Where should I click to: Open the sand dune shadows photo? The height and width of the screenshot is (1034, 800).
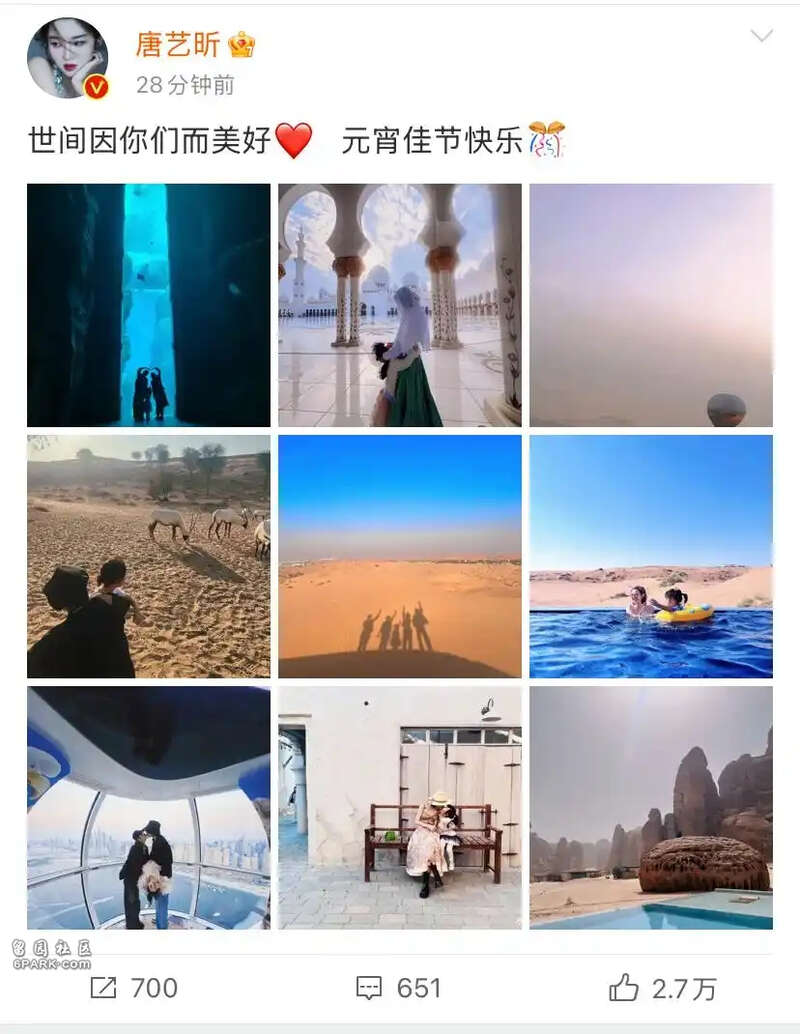(400, 556)
